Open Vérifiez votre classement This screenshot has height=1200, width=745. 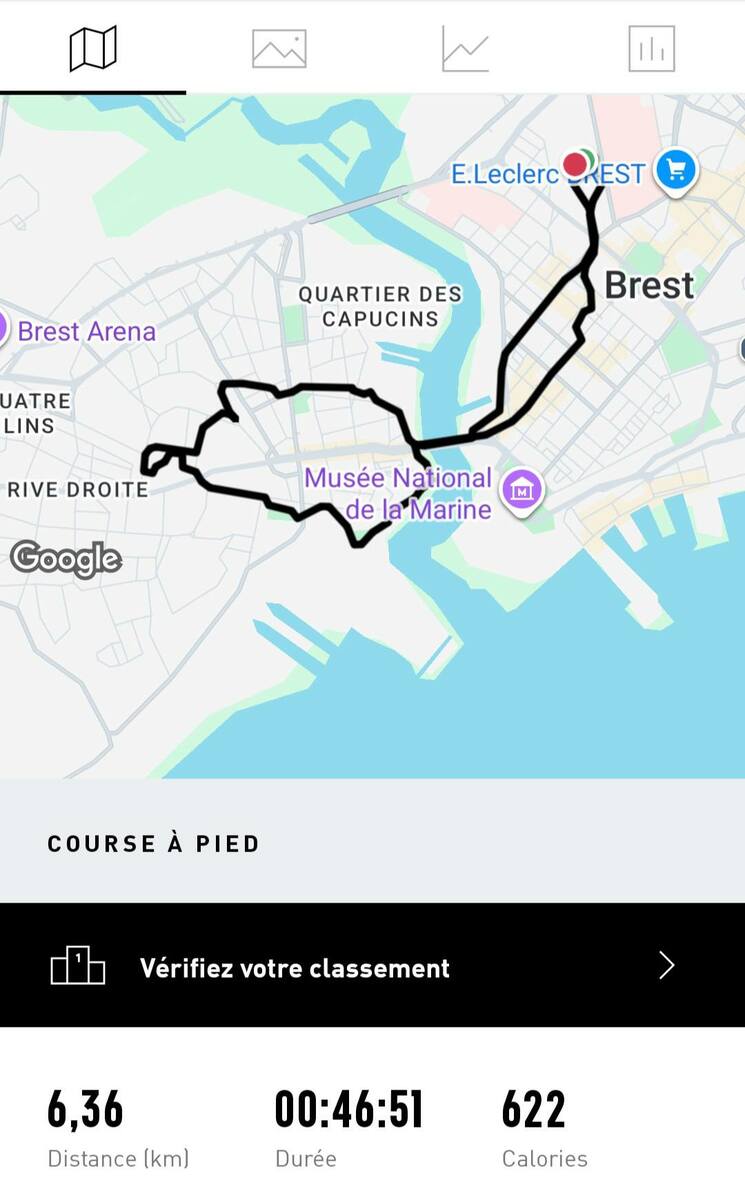[x=372, y=966]
